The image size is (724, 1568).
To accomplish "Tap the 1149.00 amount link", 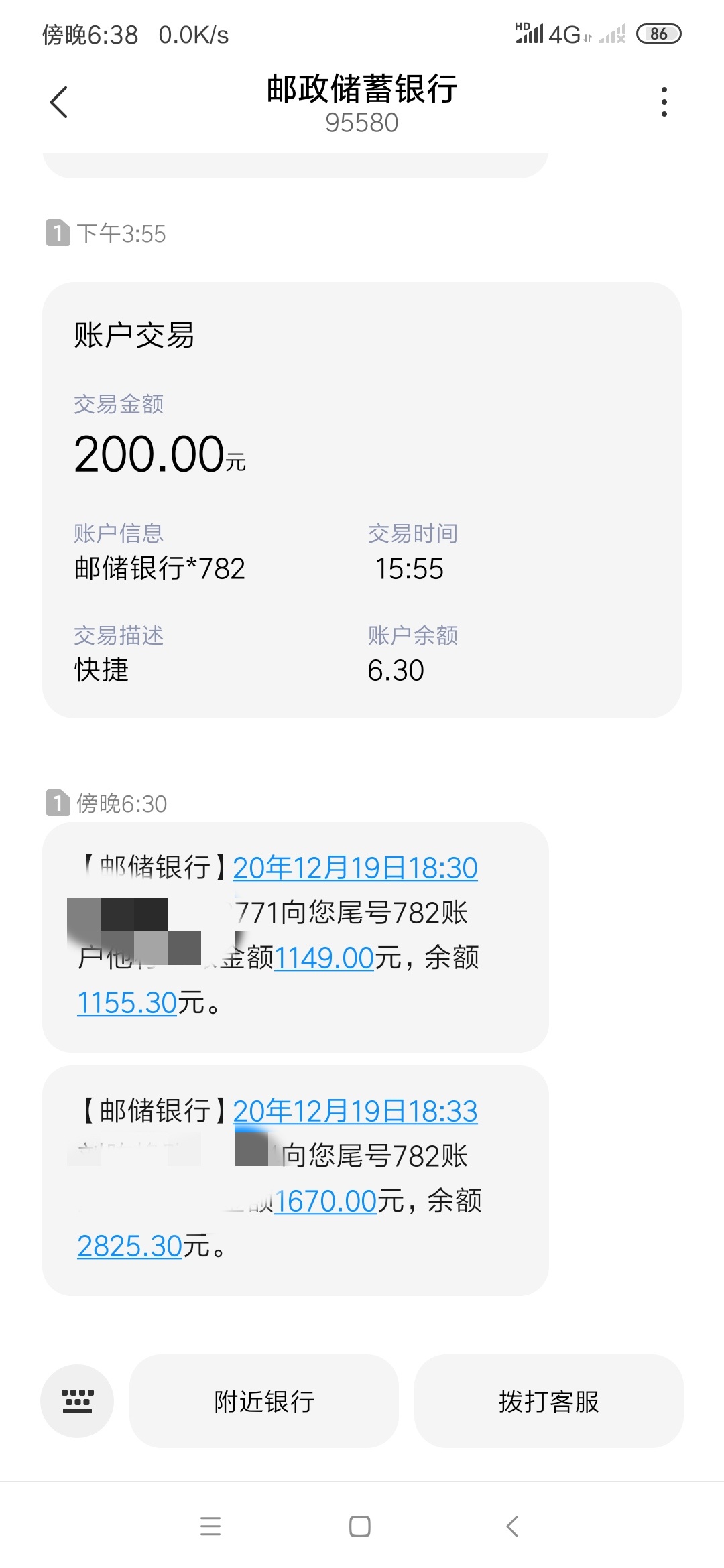I will click(324, 958).
